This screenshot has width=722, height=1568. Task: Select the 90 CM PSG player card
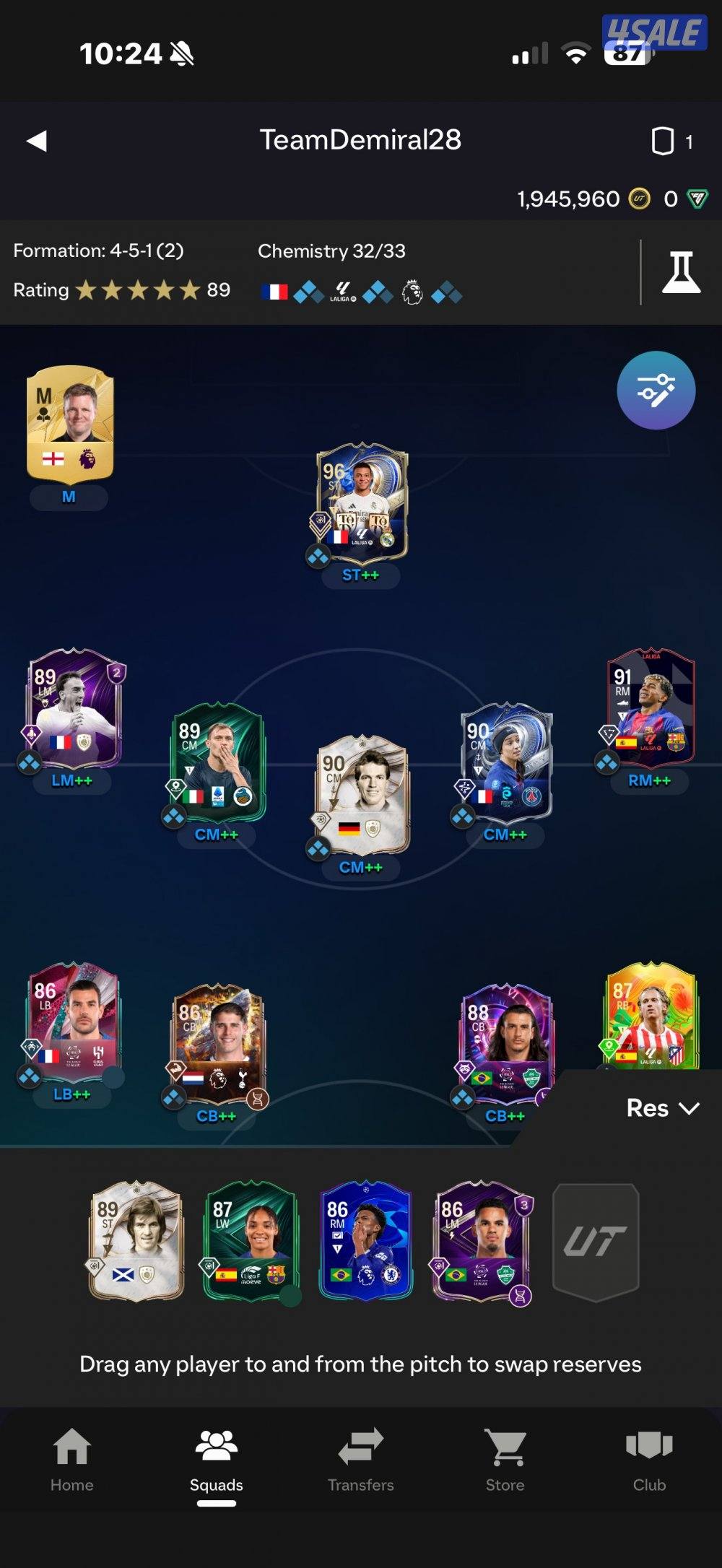point(506,763)
